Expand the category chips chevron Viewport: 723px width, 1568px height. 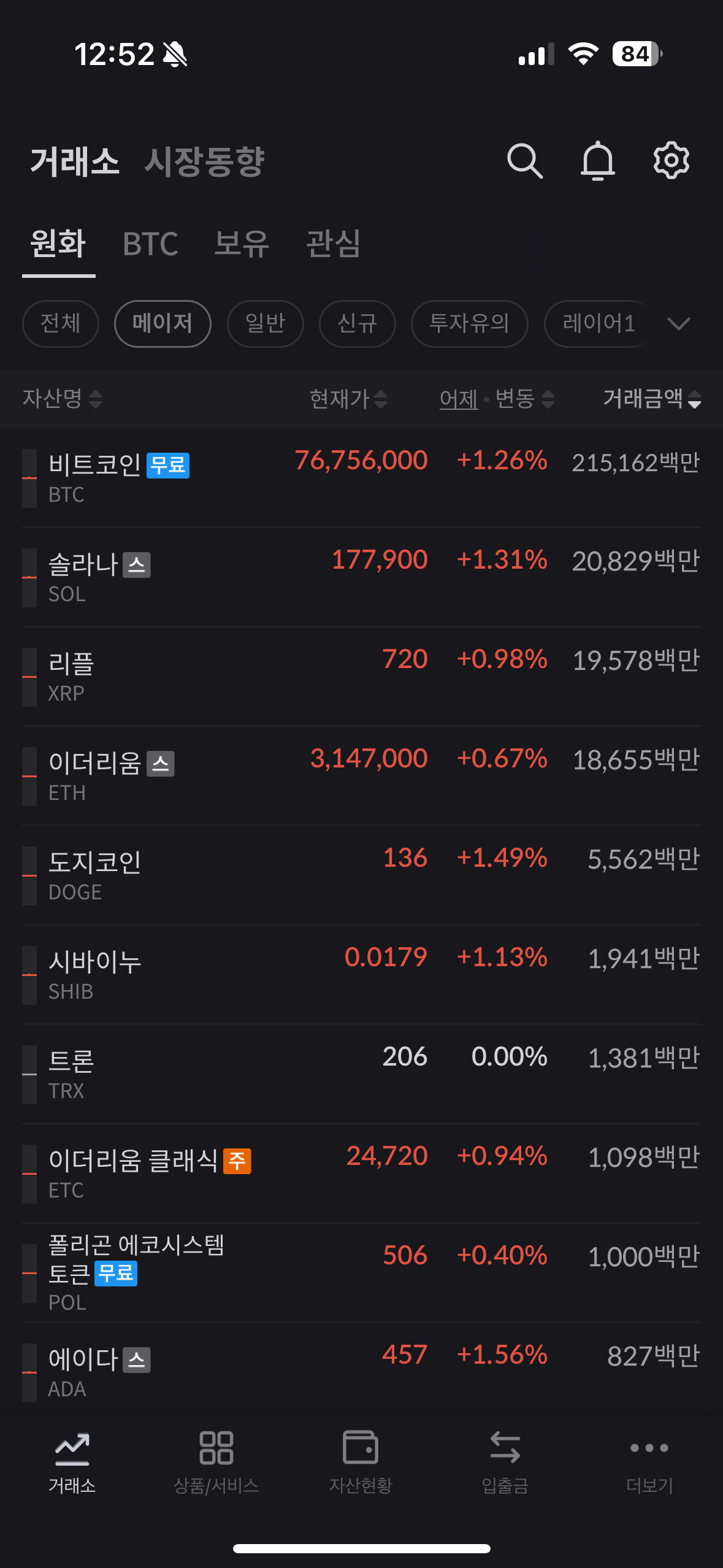point(679,323)
